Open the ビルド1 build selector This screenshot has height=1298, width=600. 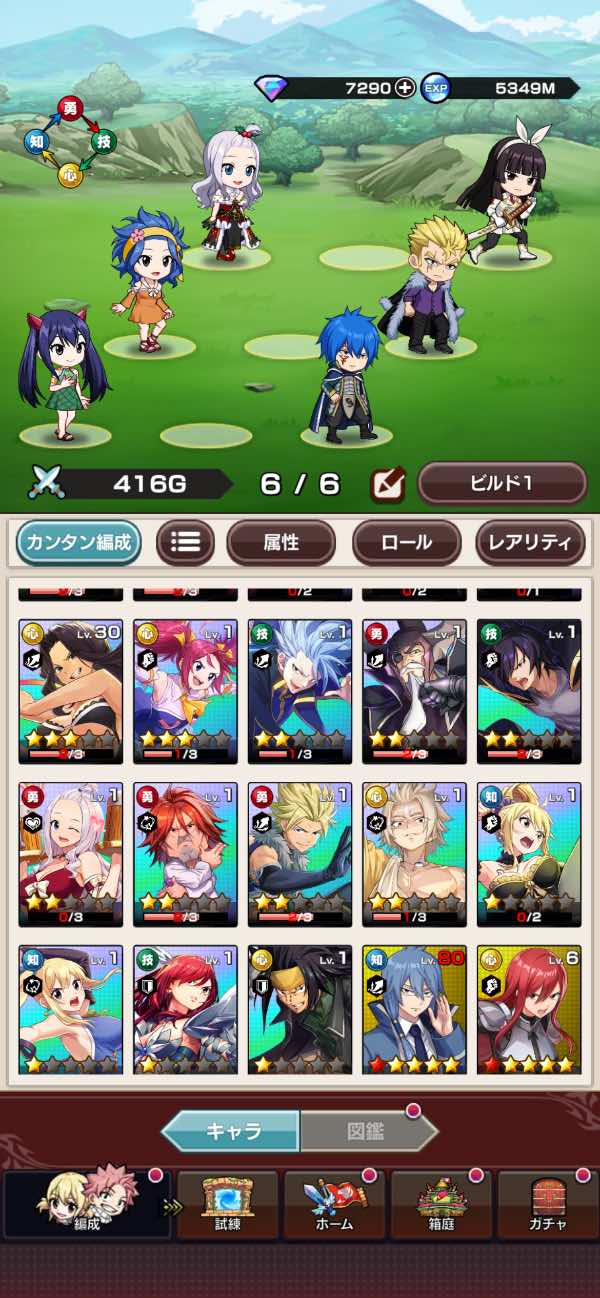pos(501,484)
